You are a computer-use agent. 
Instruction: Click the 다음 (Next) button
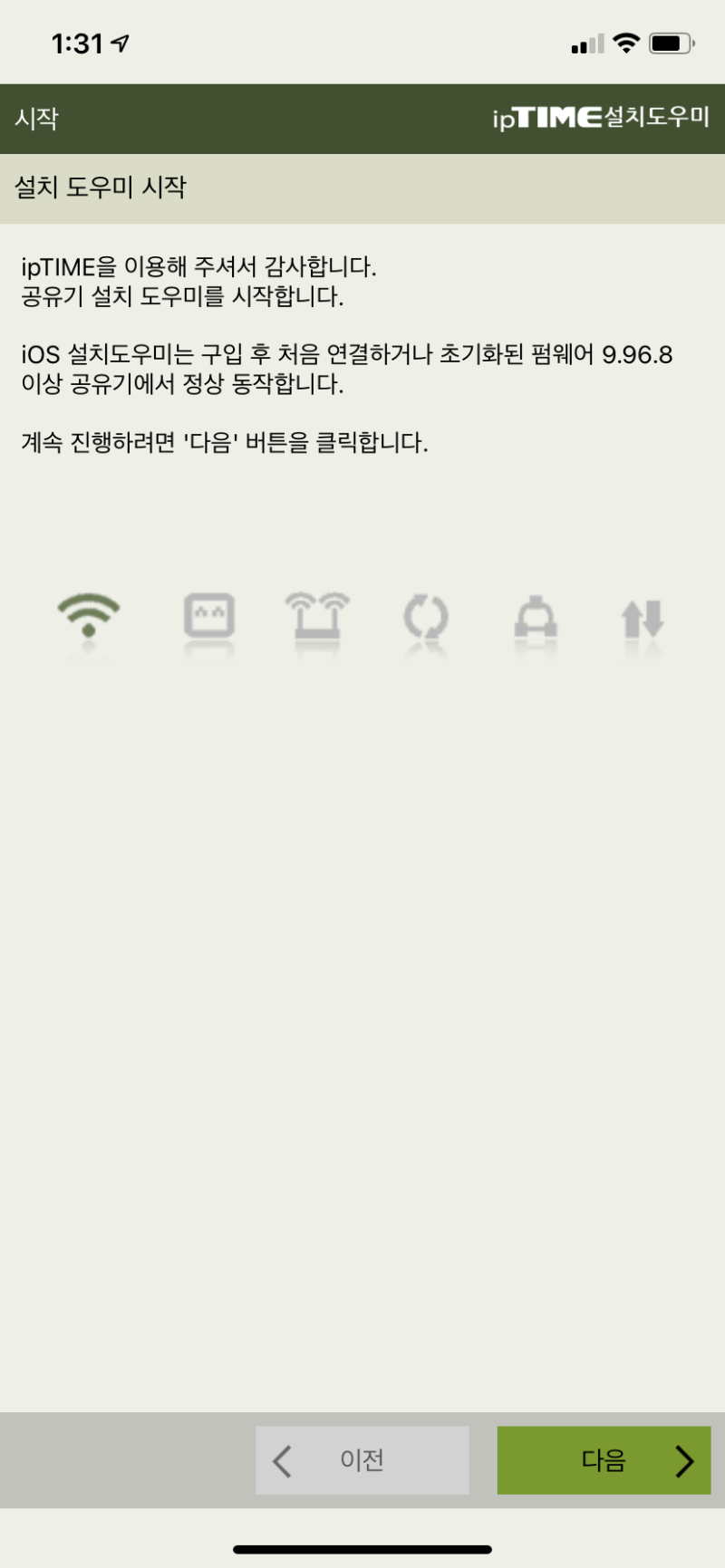603,1459
